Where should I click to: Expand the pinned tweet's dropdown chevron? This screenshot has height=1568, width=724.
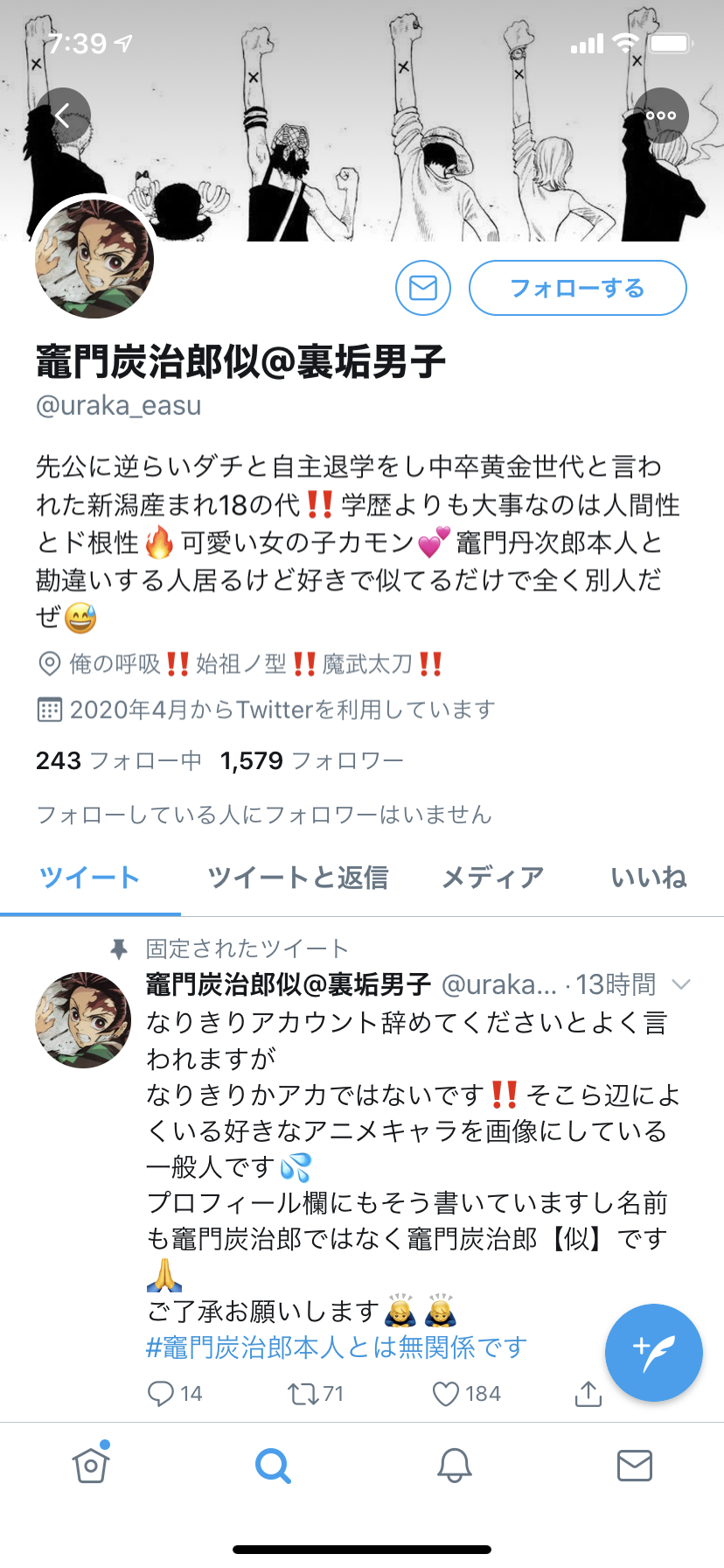(681, 984)
